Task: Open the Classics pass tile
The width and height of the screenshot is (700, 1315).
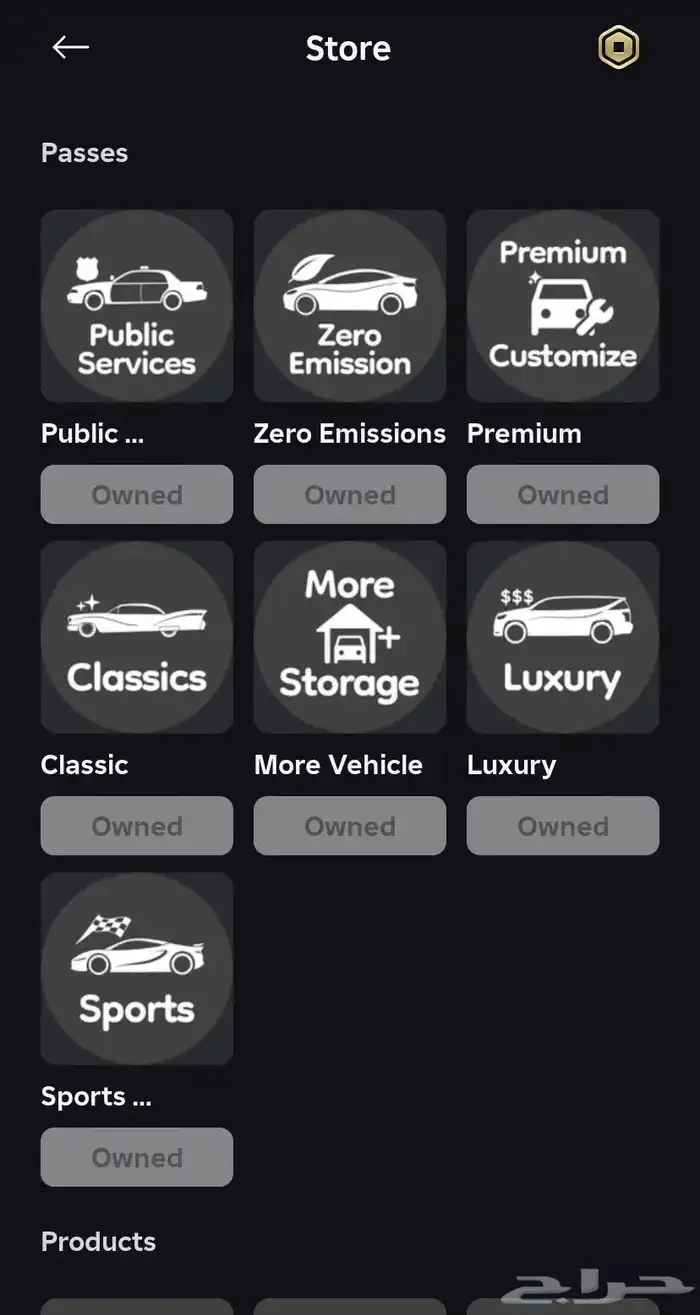Action: [137, 637]
